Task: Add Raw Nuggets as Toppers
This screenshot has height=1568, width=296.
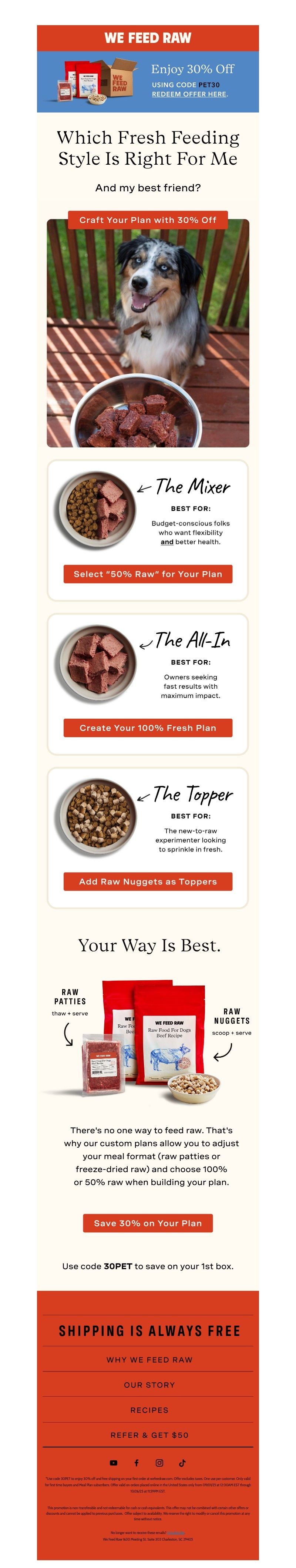Action: [147, 882]
